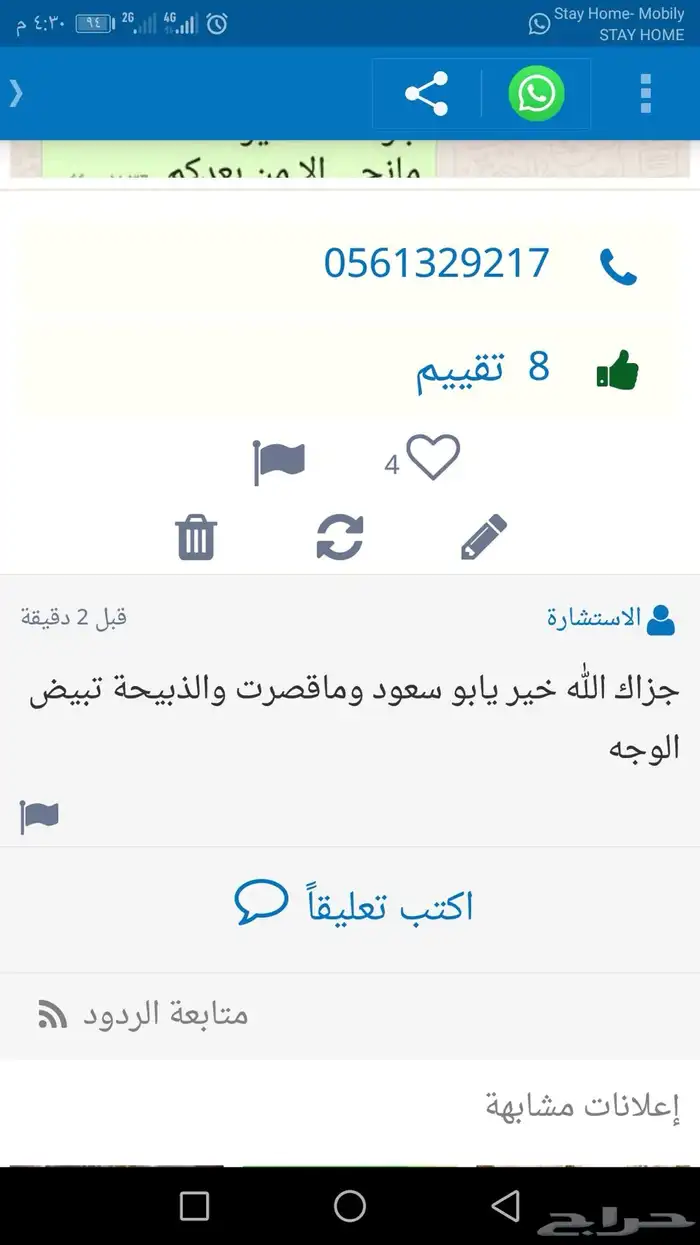
Task: Delete the ad with the trash icon
Action: (196, 537)
